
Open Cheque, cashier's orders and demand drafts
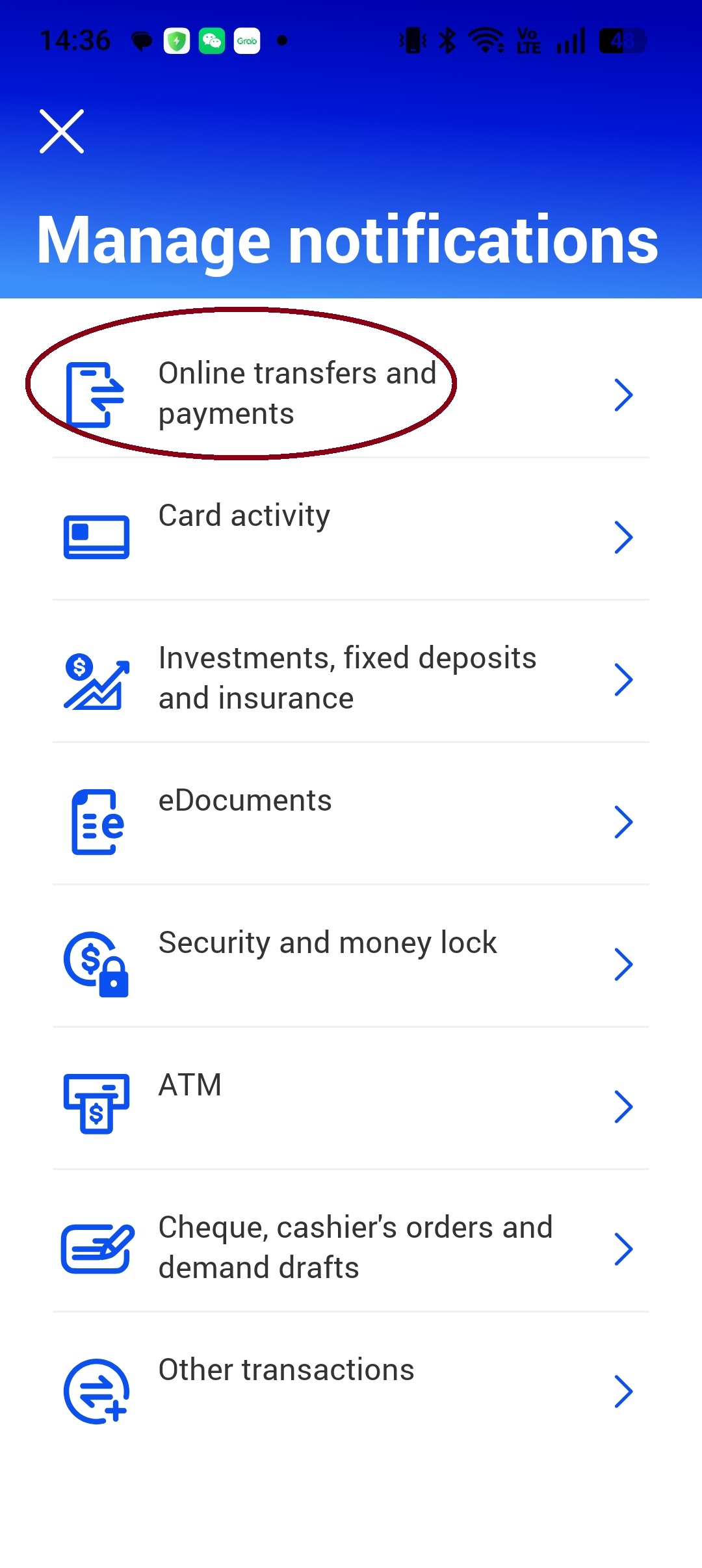click(351, 1248)
